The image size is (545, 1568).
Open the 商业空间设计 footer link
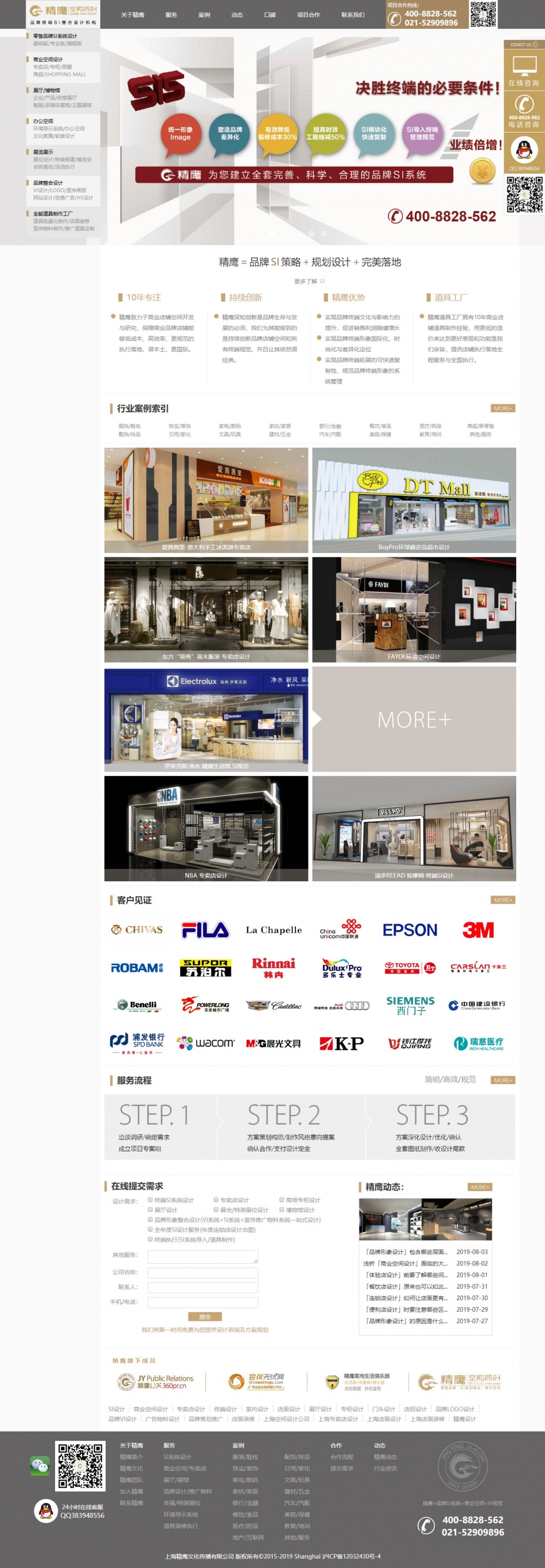[150, 1409]
